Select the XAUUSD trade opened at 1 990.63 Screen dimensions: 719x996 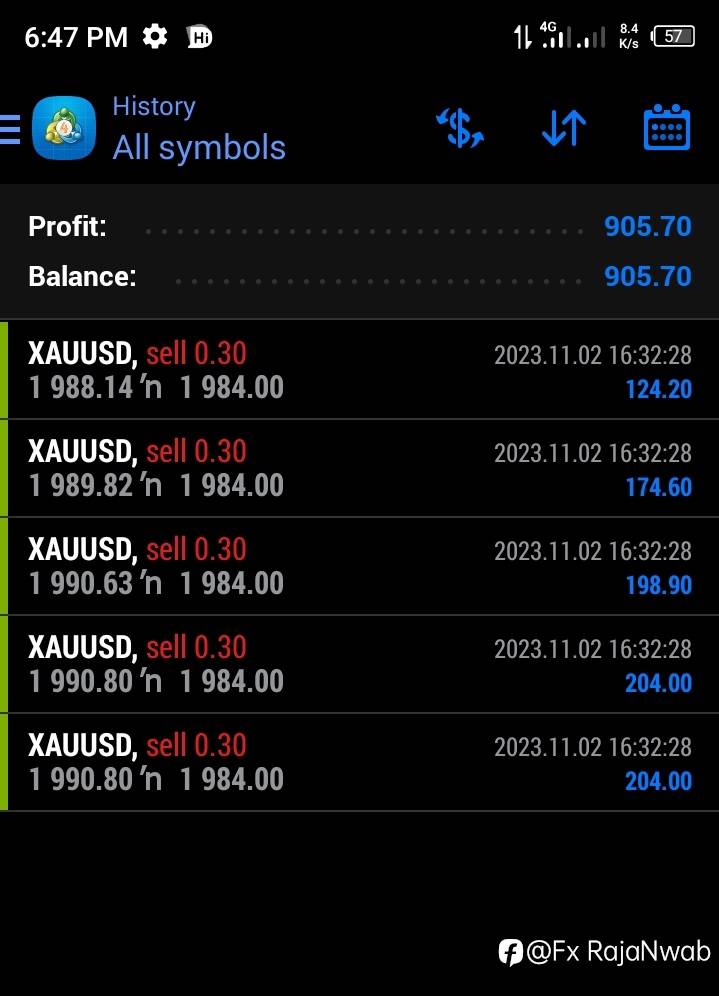coord(359,566)
